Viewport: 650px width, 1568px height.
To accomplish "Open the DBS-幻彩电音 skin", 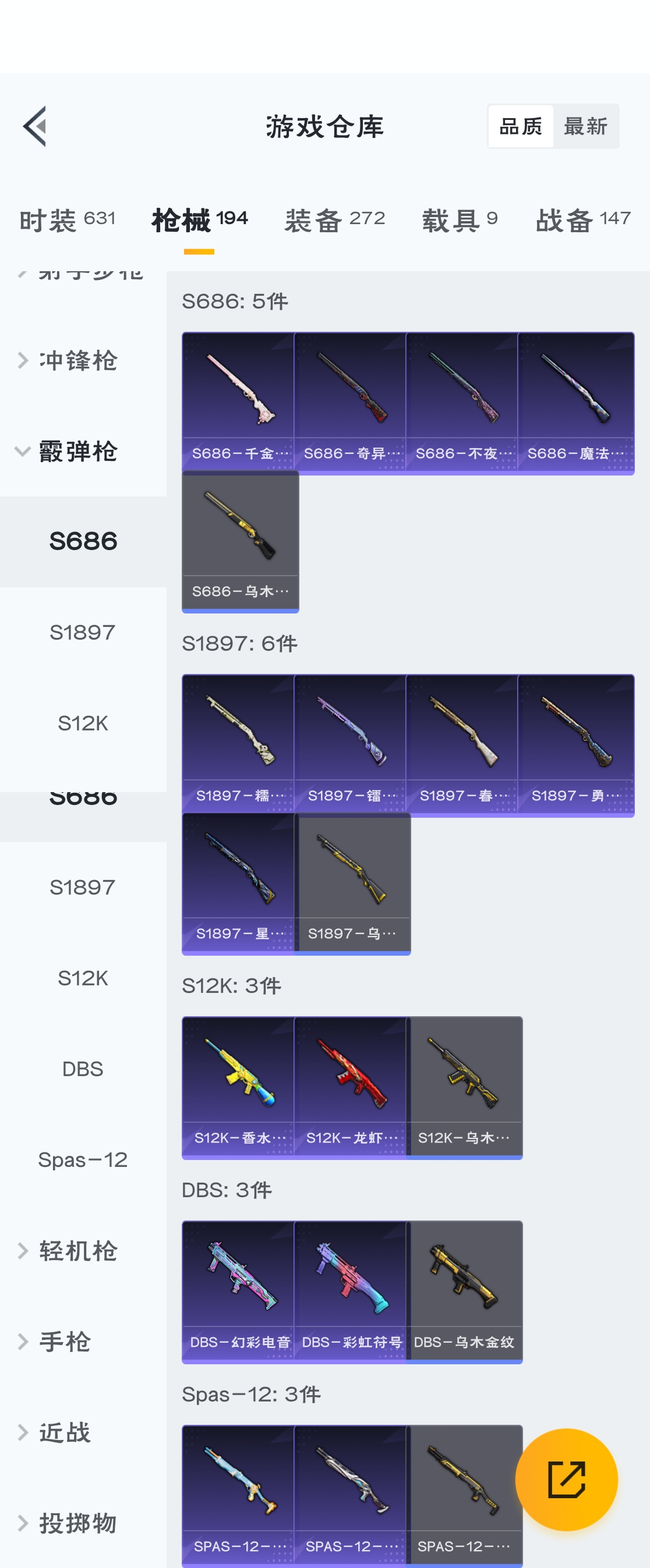I will click(238, 1291).
